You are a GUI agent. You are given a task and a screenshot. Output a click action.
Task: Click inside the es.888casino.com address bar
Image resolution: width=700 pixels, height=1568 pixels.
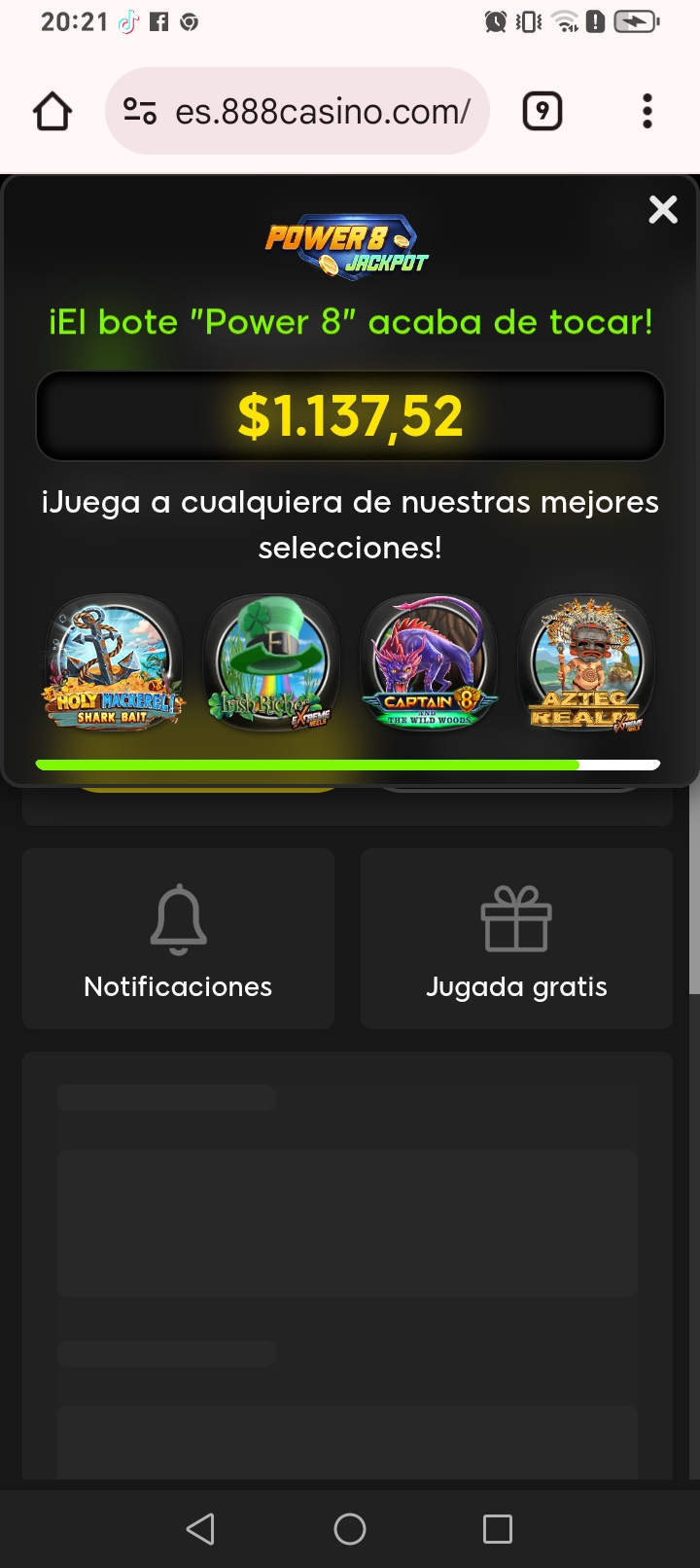coord(321,110)
